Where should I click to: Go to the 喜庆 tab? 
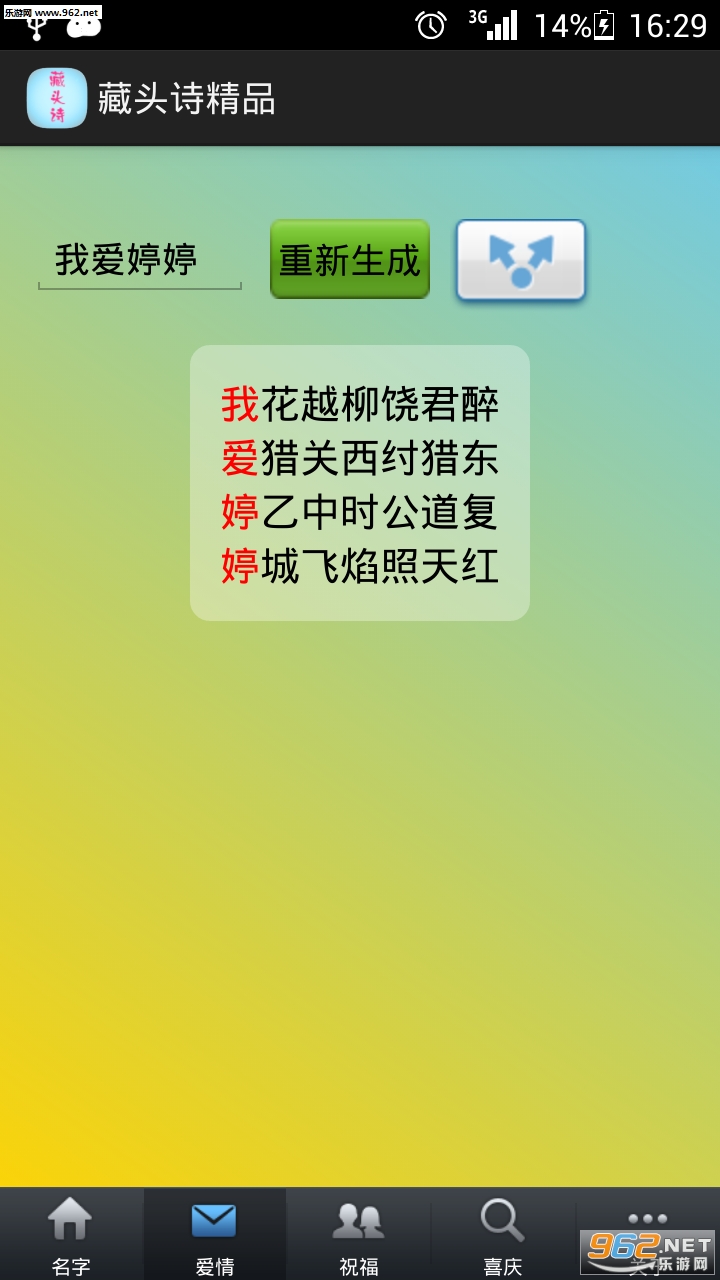click(x=503, y=1235)
